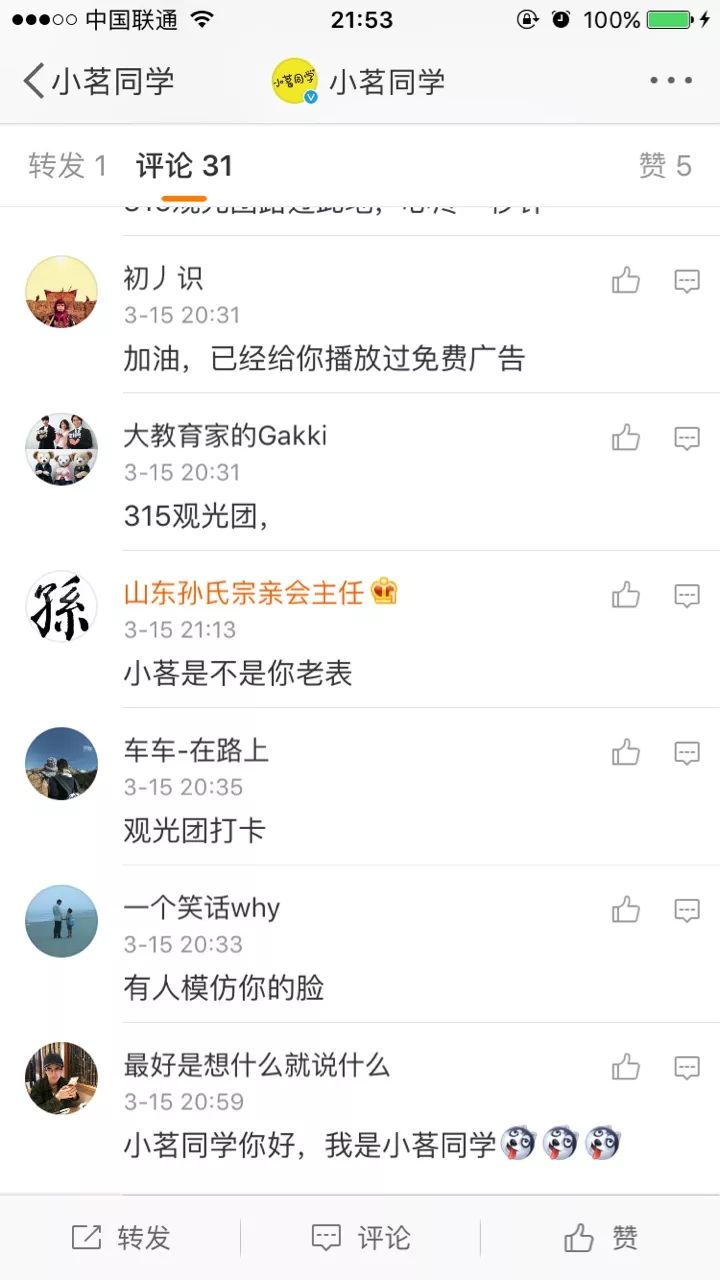Switch to the 赞 5 tab
The height and width of the screenshot is (1280, 720).
click(665, 166)
